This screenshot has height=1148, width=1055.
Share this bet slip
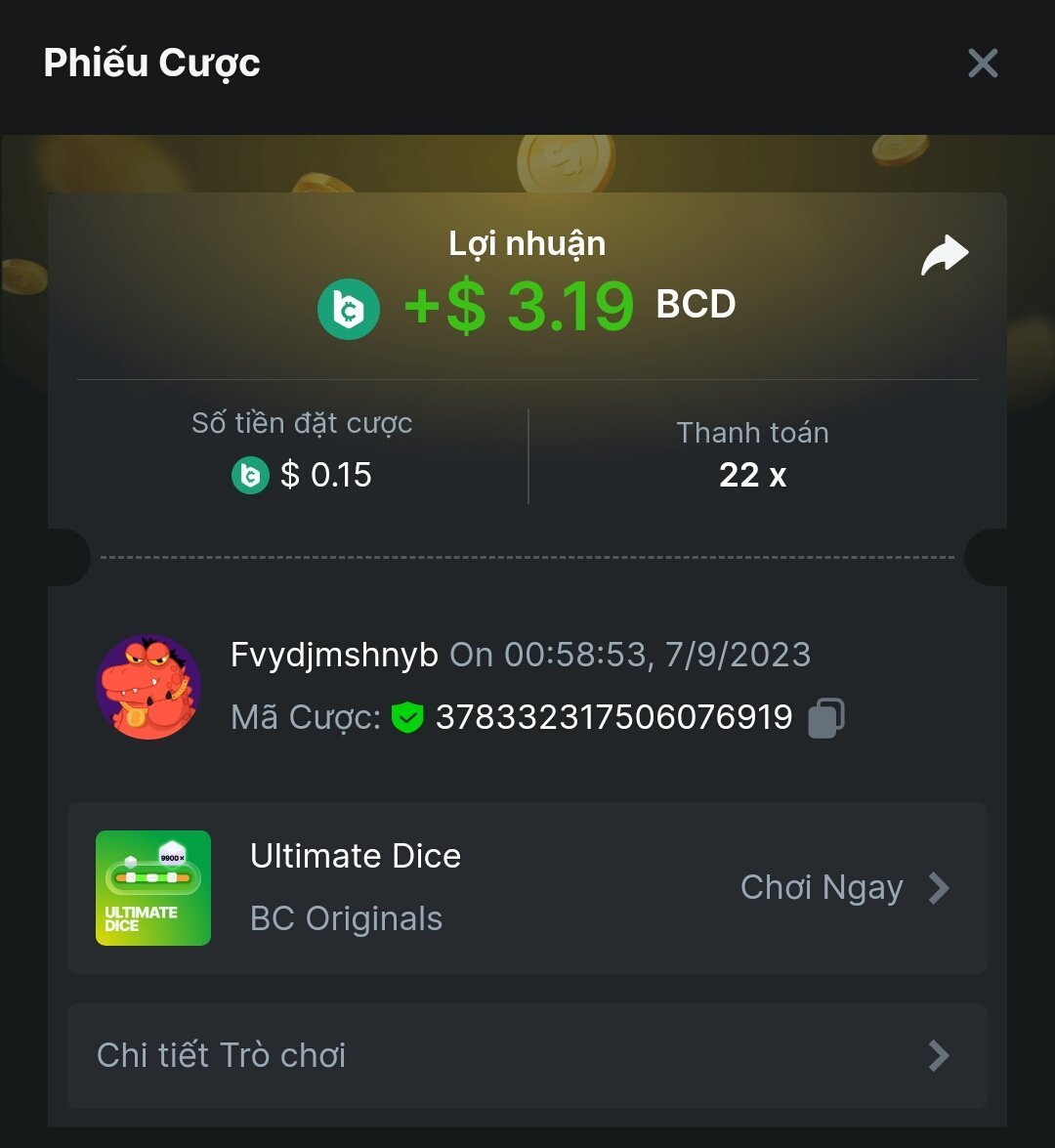(945, 256)
